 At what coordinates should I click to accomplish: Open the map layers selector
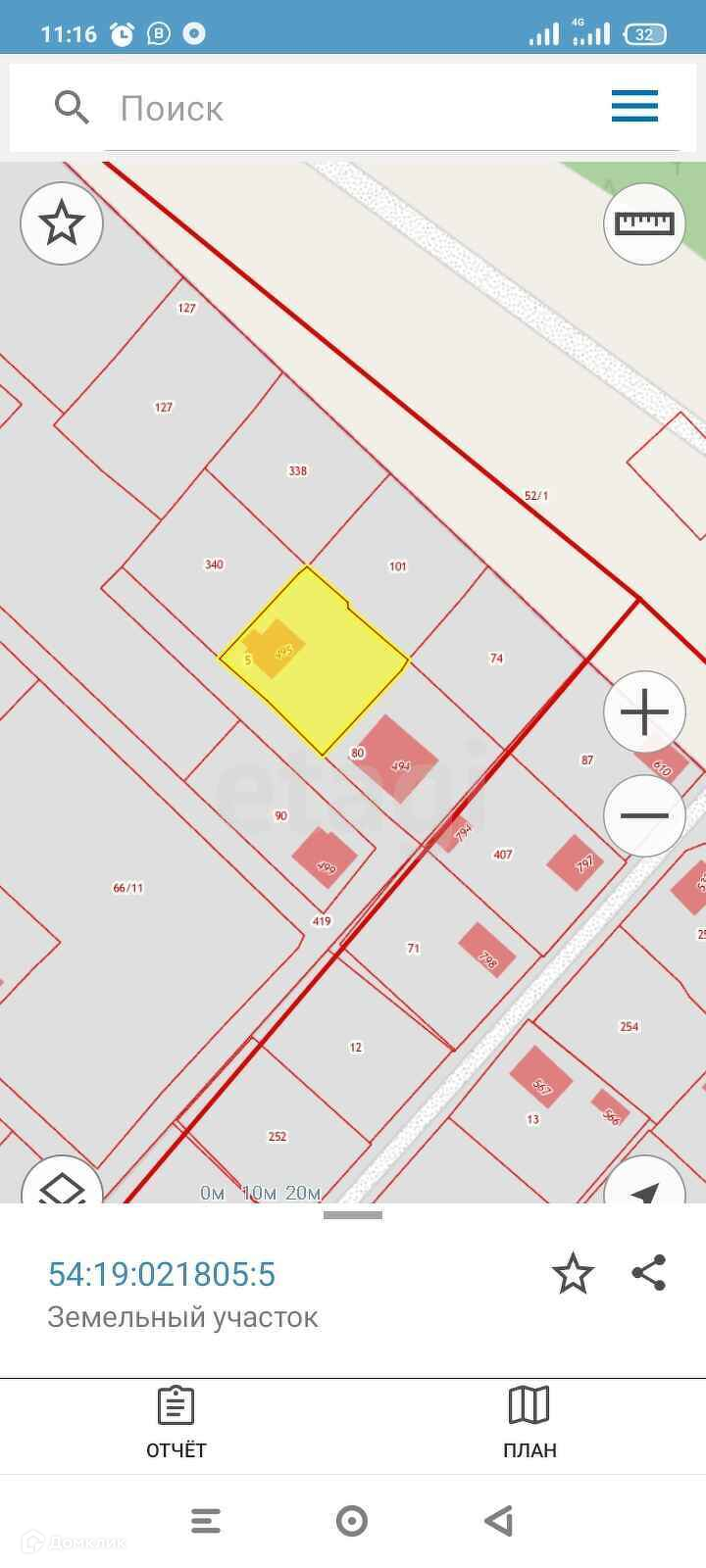(62, 1184)
